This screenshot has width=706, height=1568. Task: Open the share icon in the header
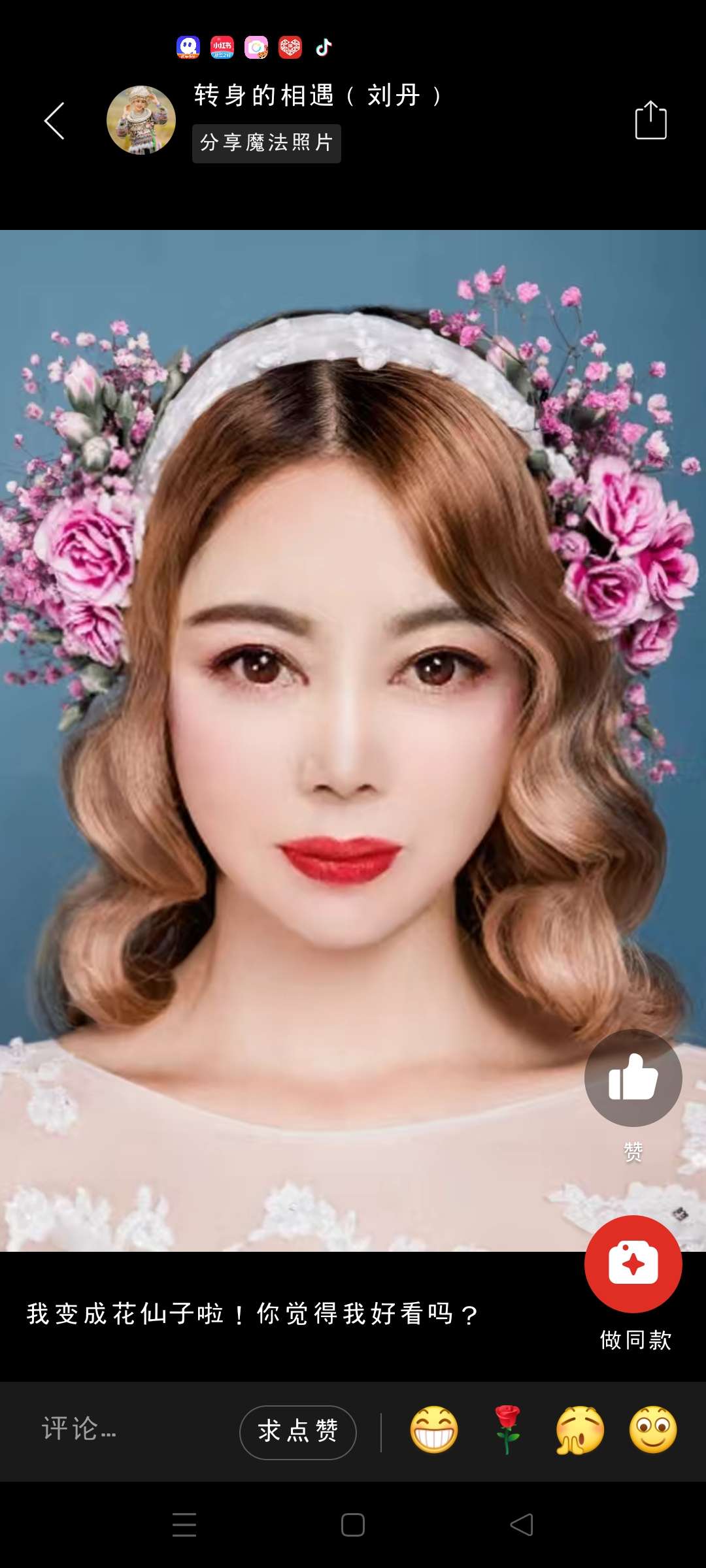click(x=650, y=120)
